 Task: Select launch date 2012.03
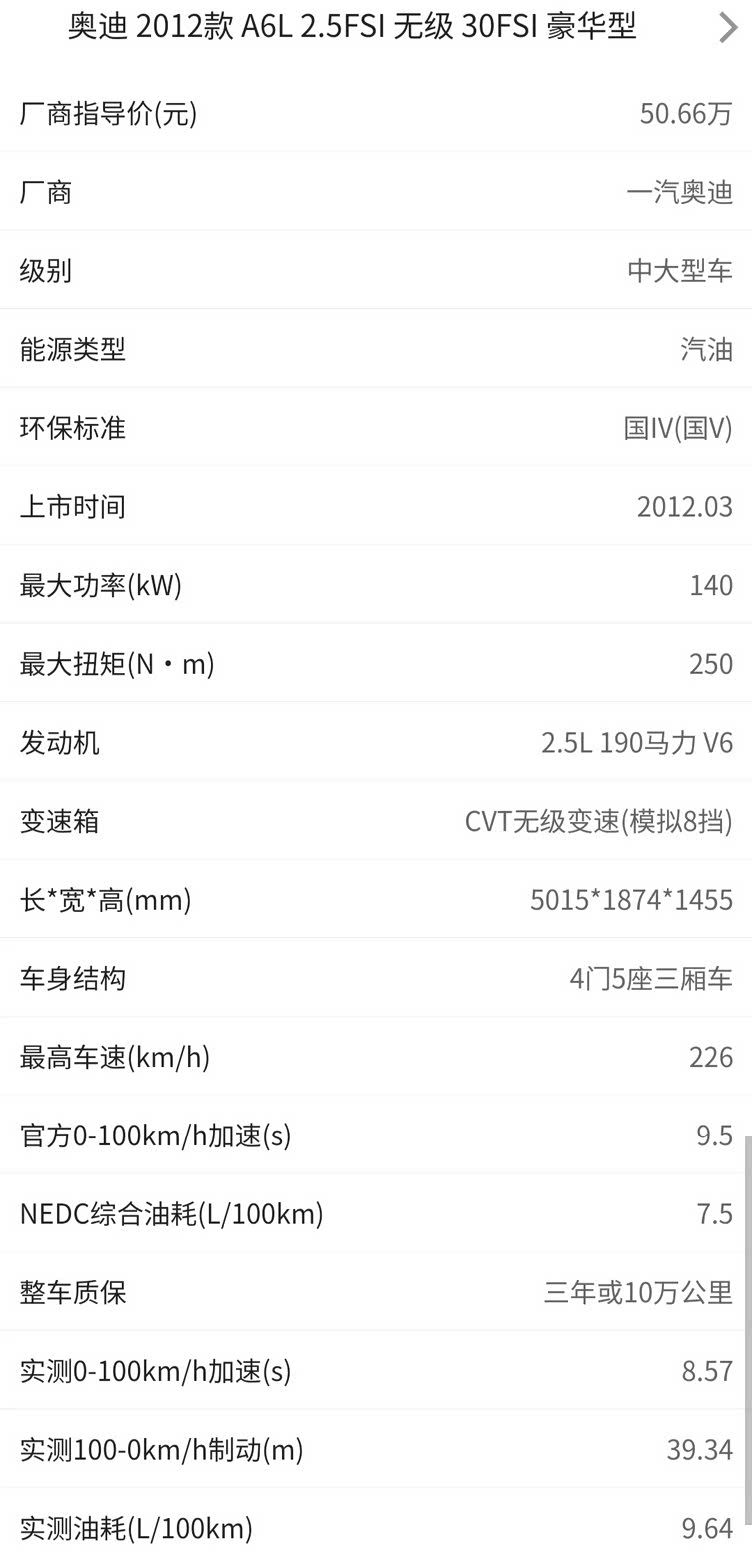[x=684, y=507]
